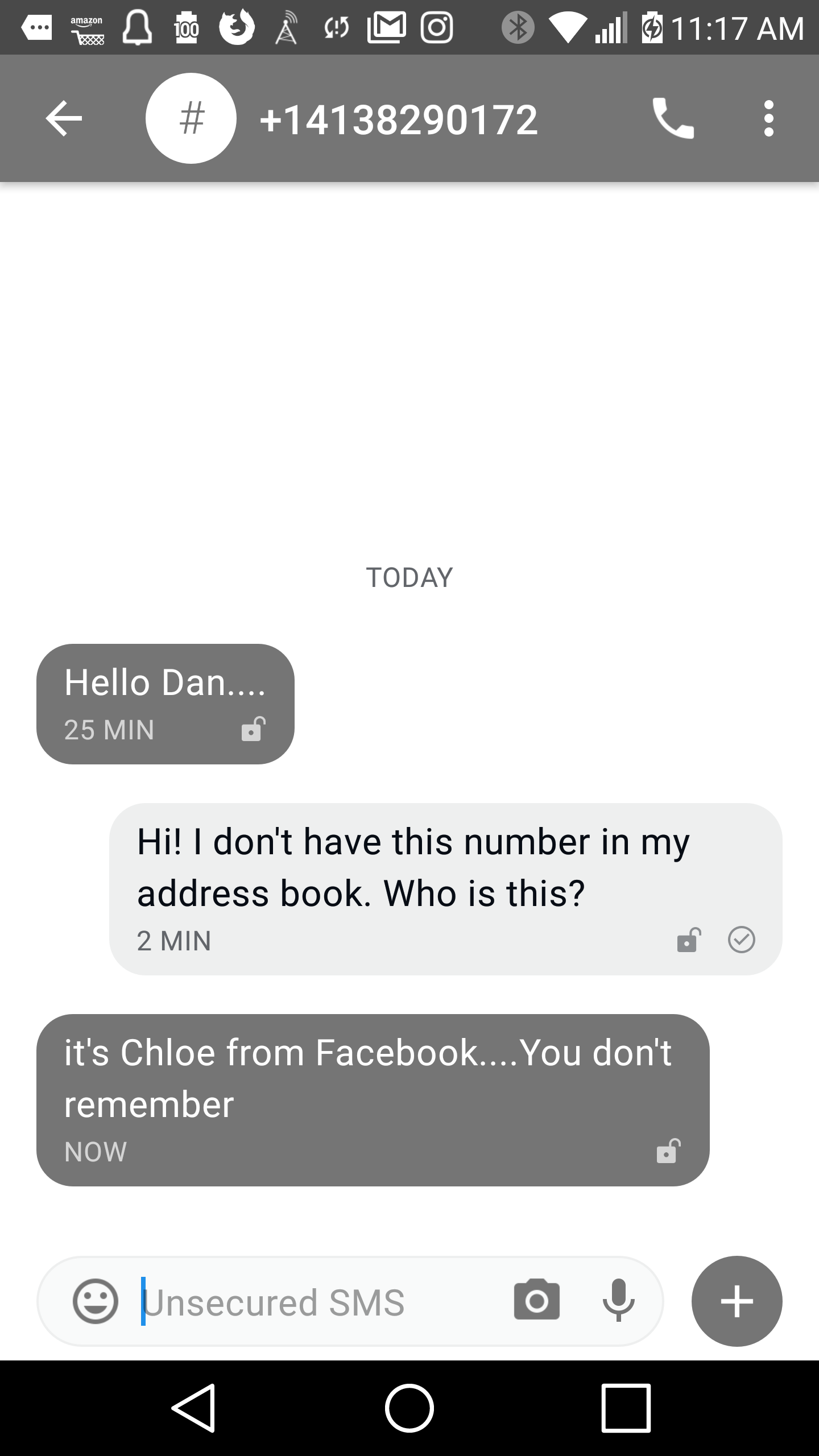Open the emoji picker

pos(96,1301)
